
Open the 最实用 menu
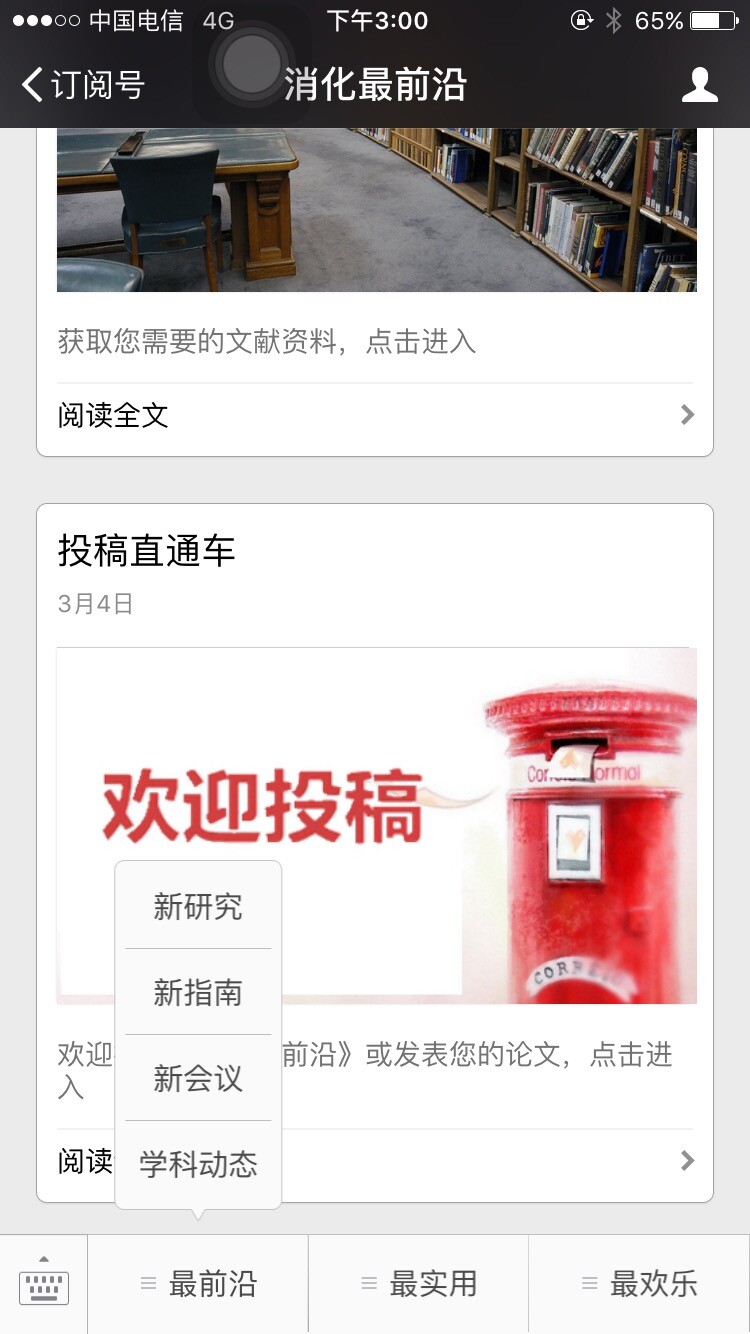coord(418,1283)
